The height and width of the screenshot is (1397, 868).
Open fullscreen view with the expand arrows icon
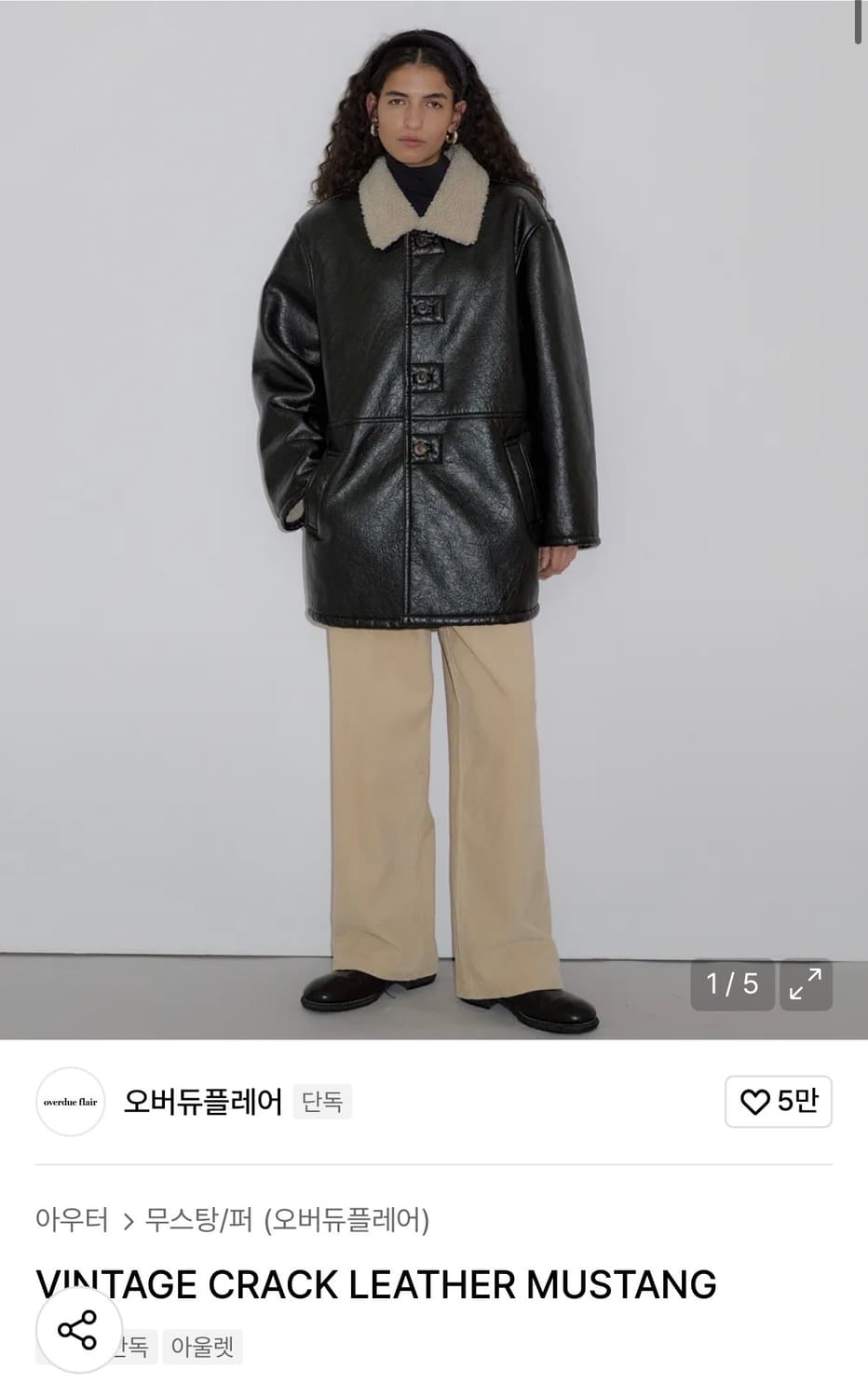coord(805,984)
